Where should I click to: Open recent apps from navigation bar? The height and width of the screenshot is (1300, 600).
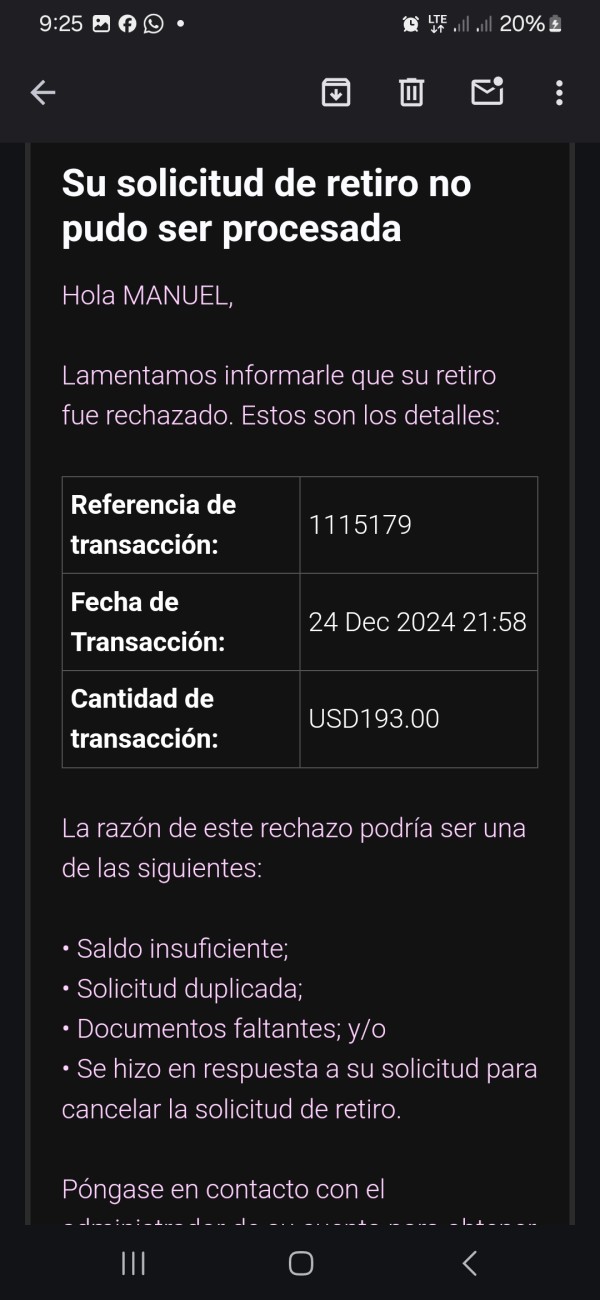point(133,1263)
